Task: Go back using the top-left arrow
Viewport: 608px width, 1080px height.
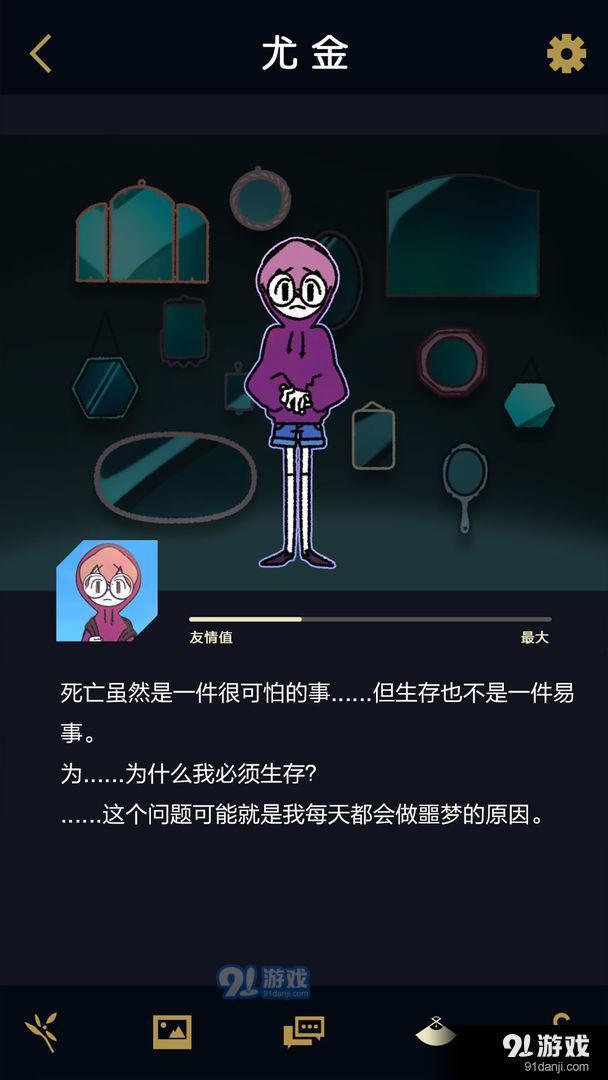Action: [x=40, y=54]
